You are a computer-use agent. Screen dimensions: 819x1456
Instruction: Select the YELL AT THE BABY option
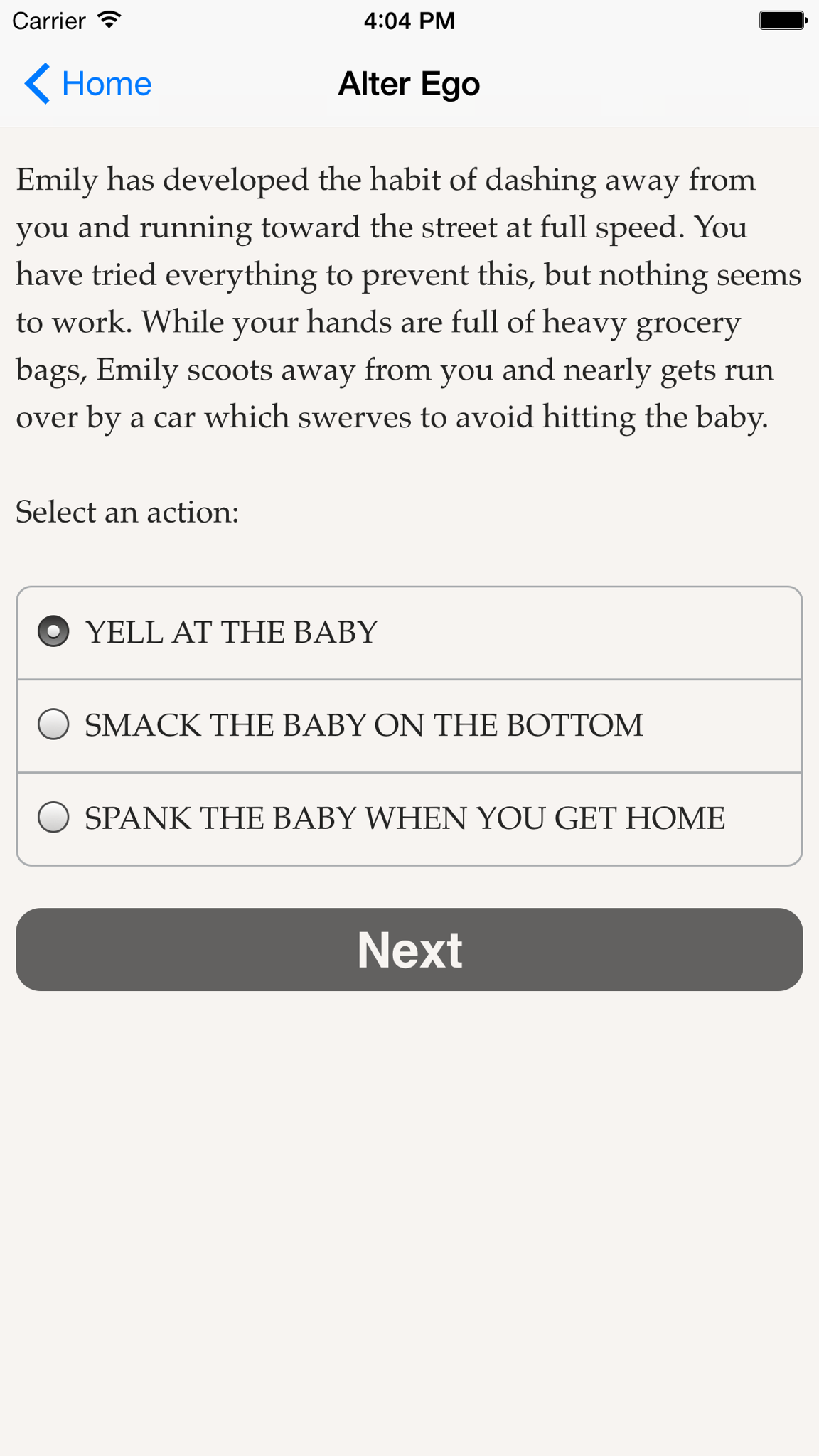[x=409, y=633]
